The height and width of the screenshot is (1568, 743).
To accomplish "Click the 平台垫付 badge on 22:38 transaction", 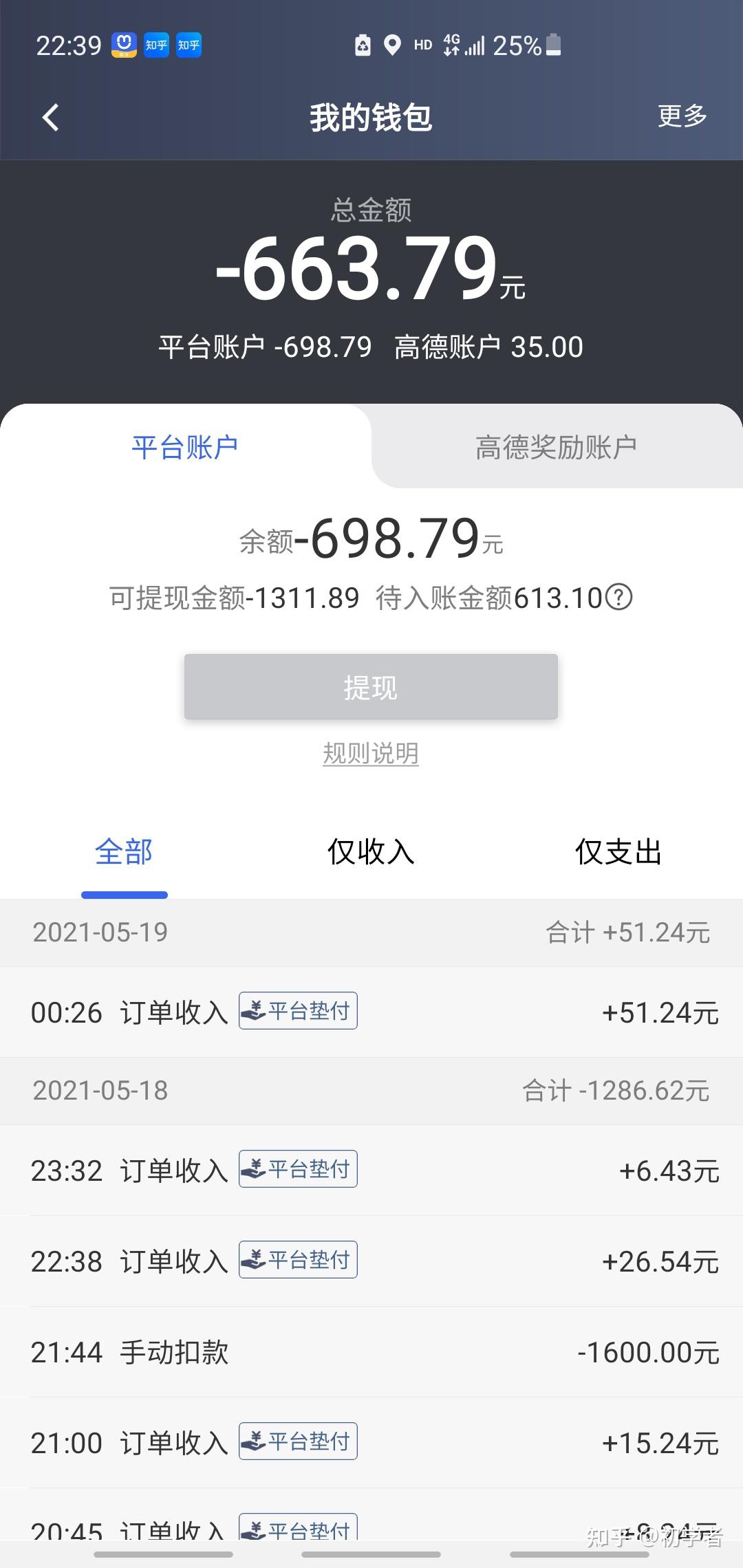I will point(297,1259).
